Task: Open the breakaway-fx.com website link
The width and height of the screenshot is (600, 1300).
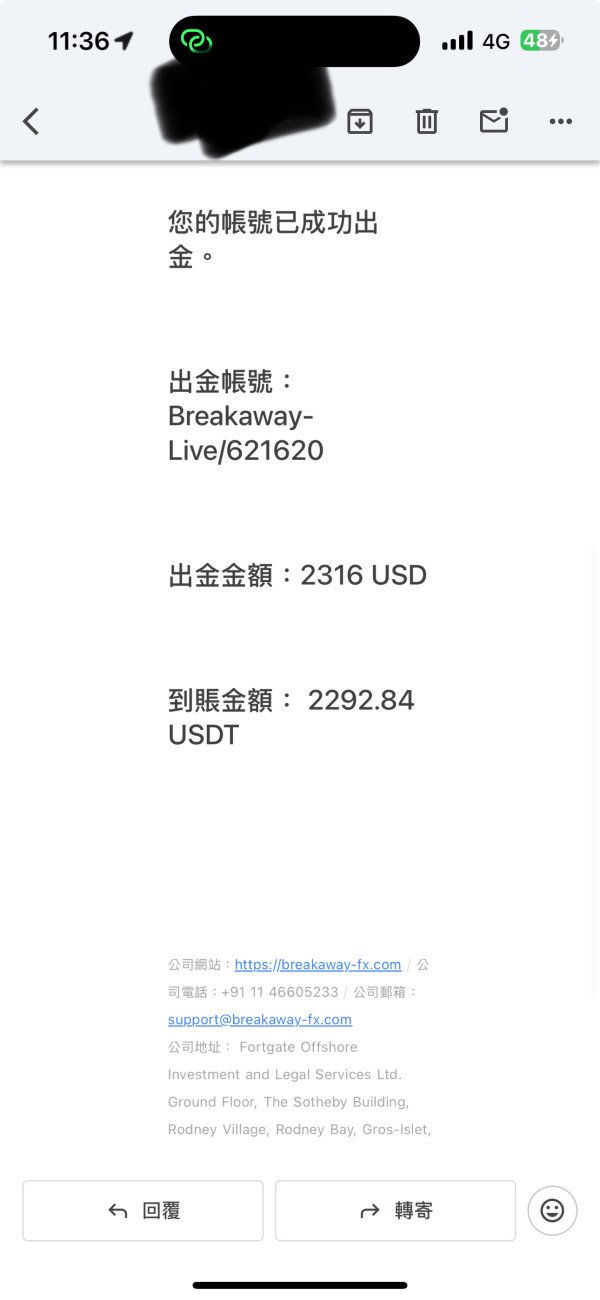Action: point(318,965)
